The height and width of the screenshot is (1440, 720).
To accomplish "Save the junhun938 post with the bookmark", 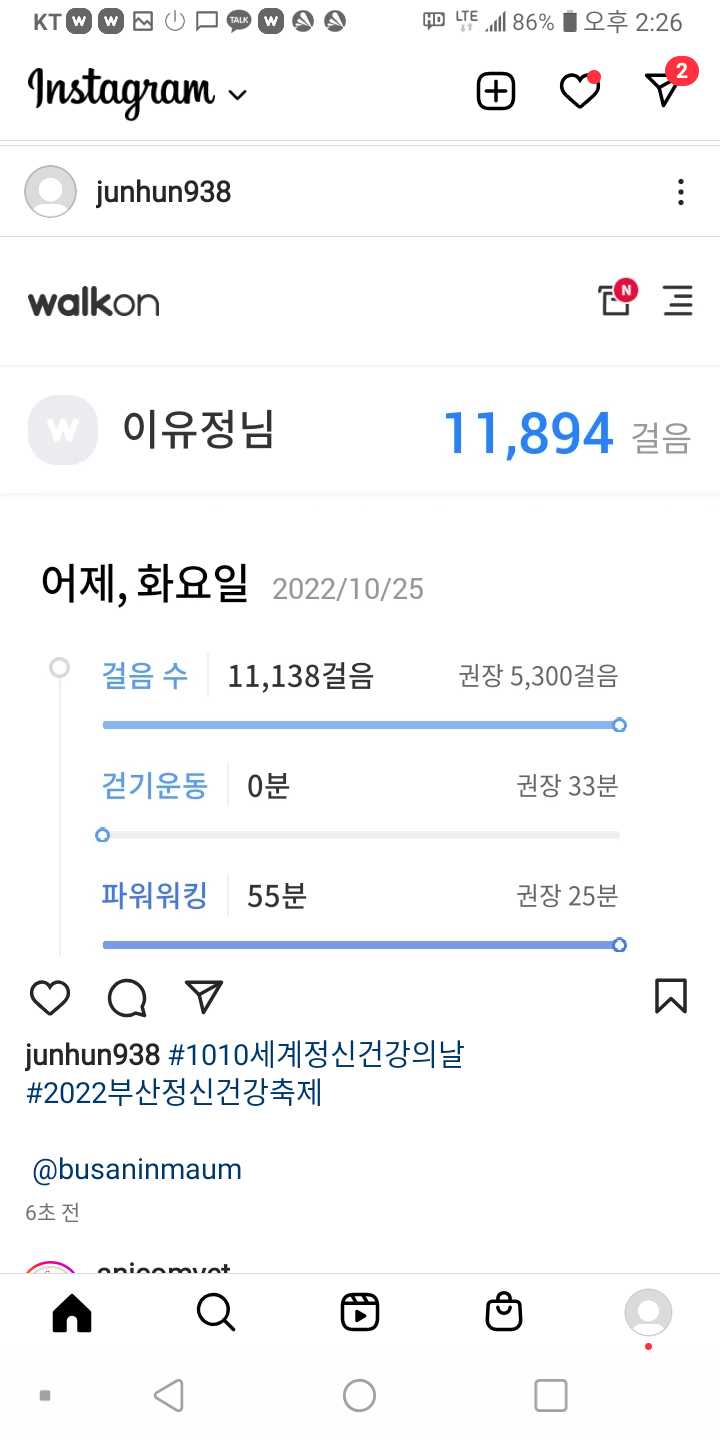I will [670, 996].
